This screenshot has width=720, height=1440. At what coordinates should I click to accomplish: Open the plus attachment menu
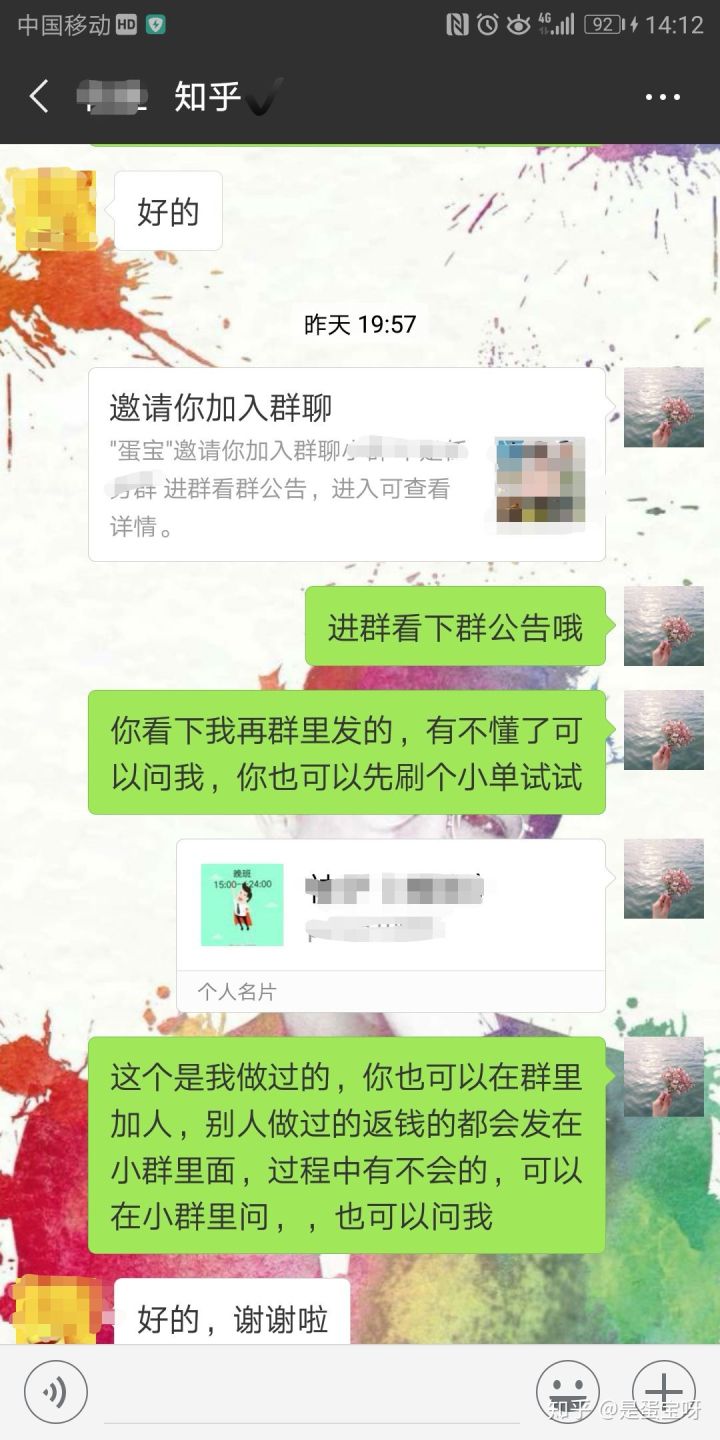point(663,1392)
